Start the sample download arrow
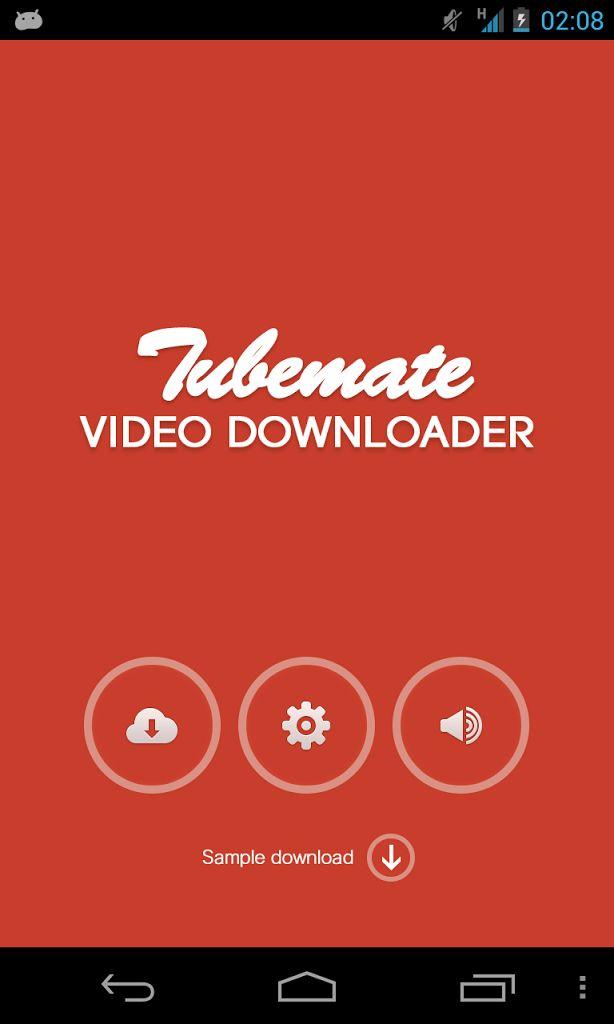This screenshot has height=1024, width=614. 390,857
